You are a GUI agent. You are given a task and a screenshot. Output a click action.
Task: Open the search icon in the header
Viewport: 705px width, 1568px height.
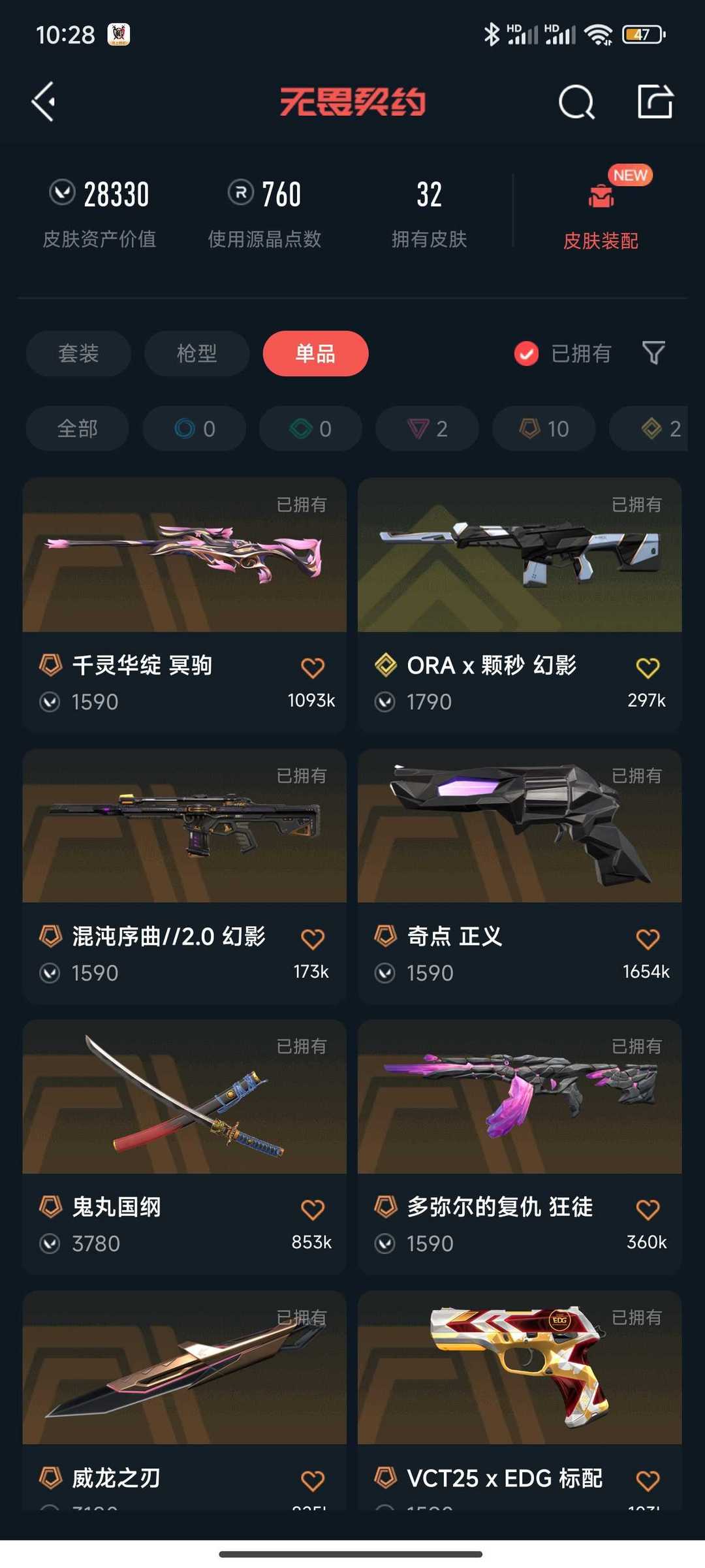tap(576, 102)
